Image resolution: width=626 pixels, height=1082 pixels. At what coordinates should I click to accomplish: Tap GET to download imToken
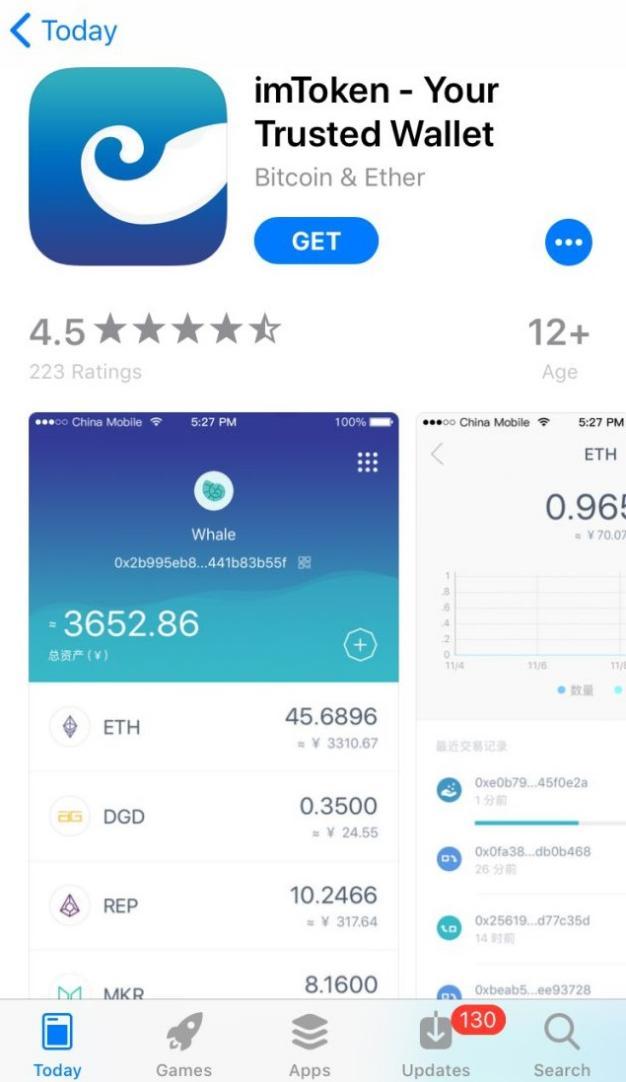(x=316, y=241)
